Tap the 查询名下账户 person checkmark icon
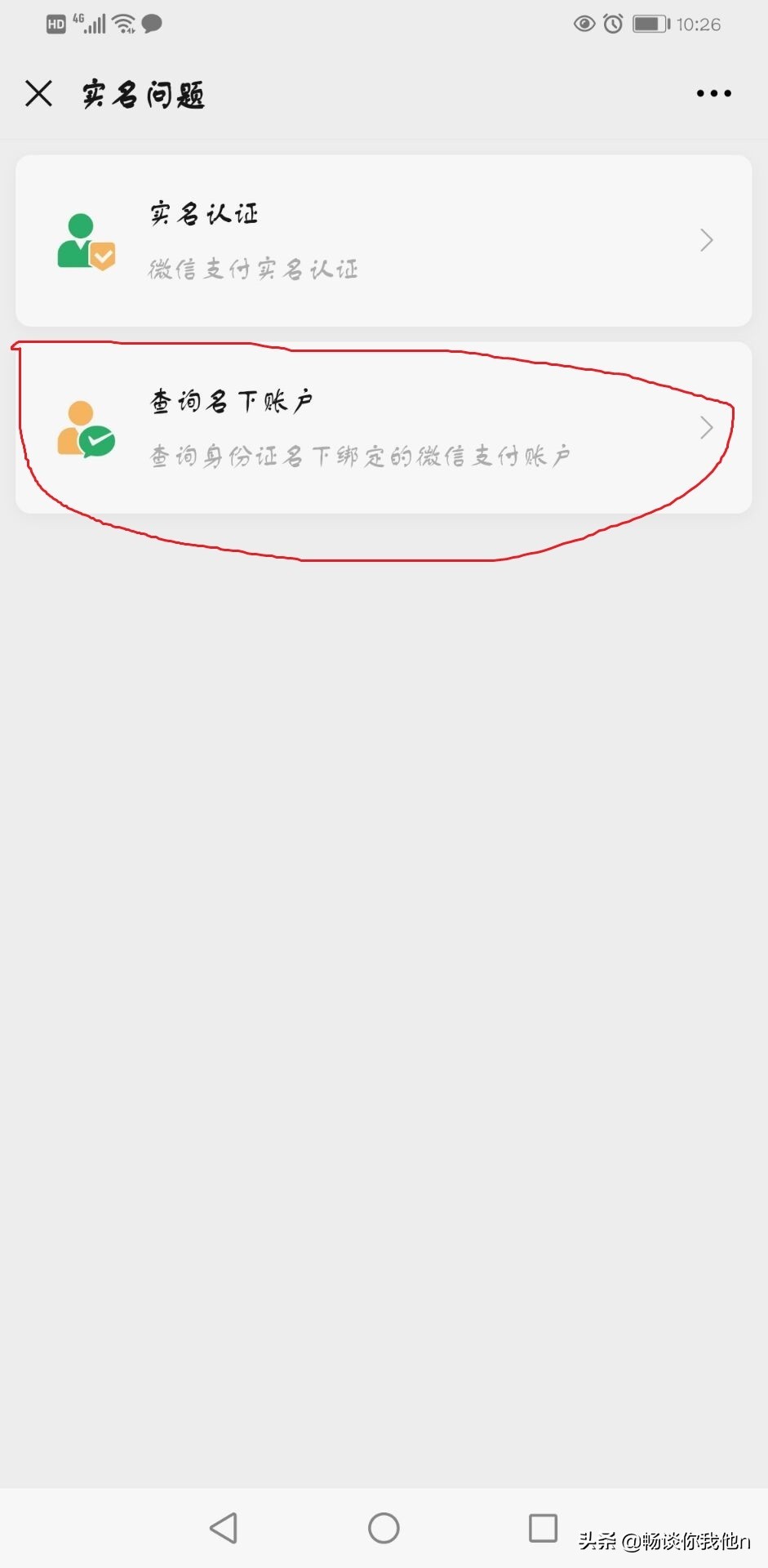This screenshot has width=768, height=1568. [x=84, y=428]
